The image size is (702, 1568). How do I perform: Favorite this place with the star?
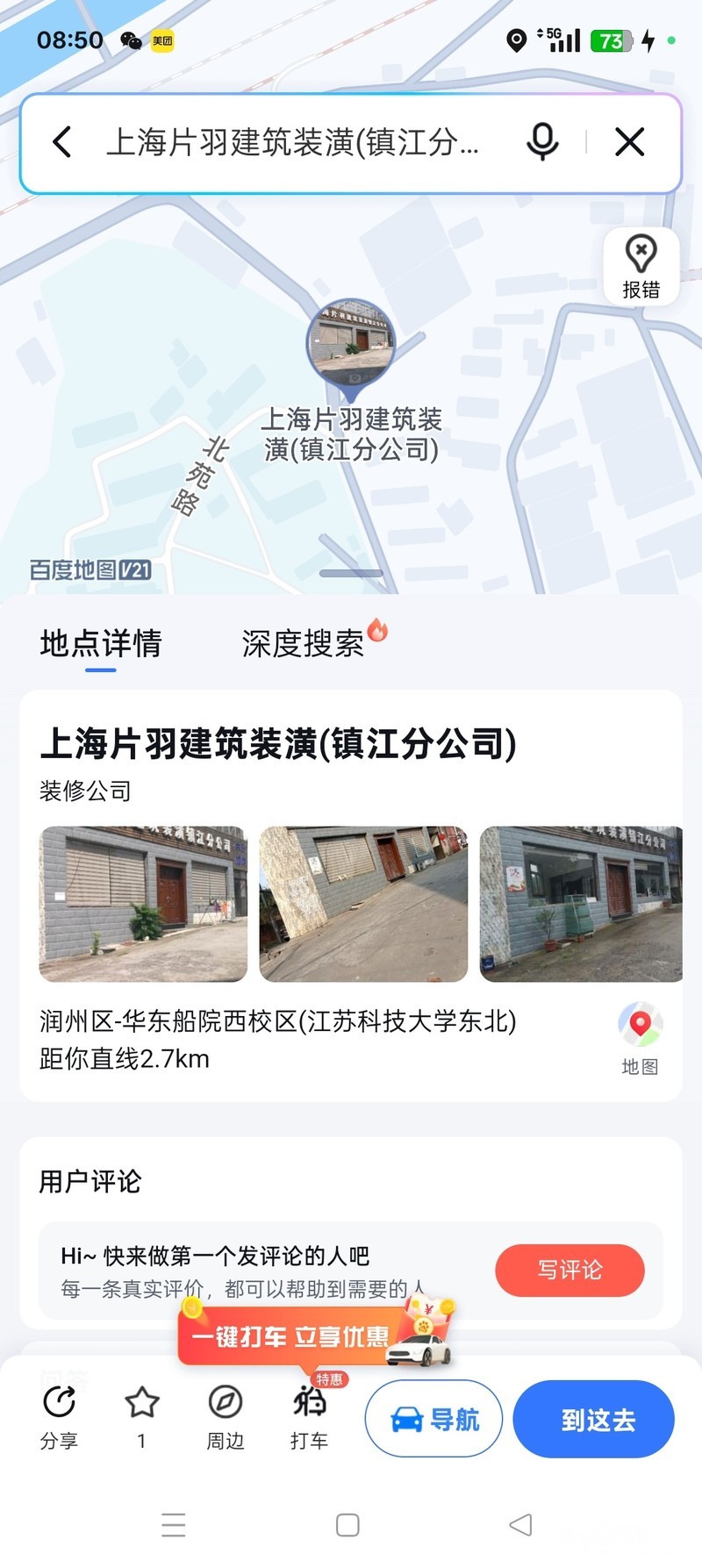tap(141, 1415)
